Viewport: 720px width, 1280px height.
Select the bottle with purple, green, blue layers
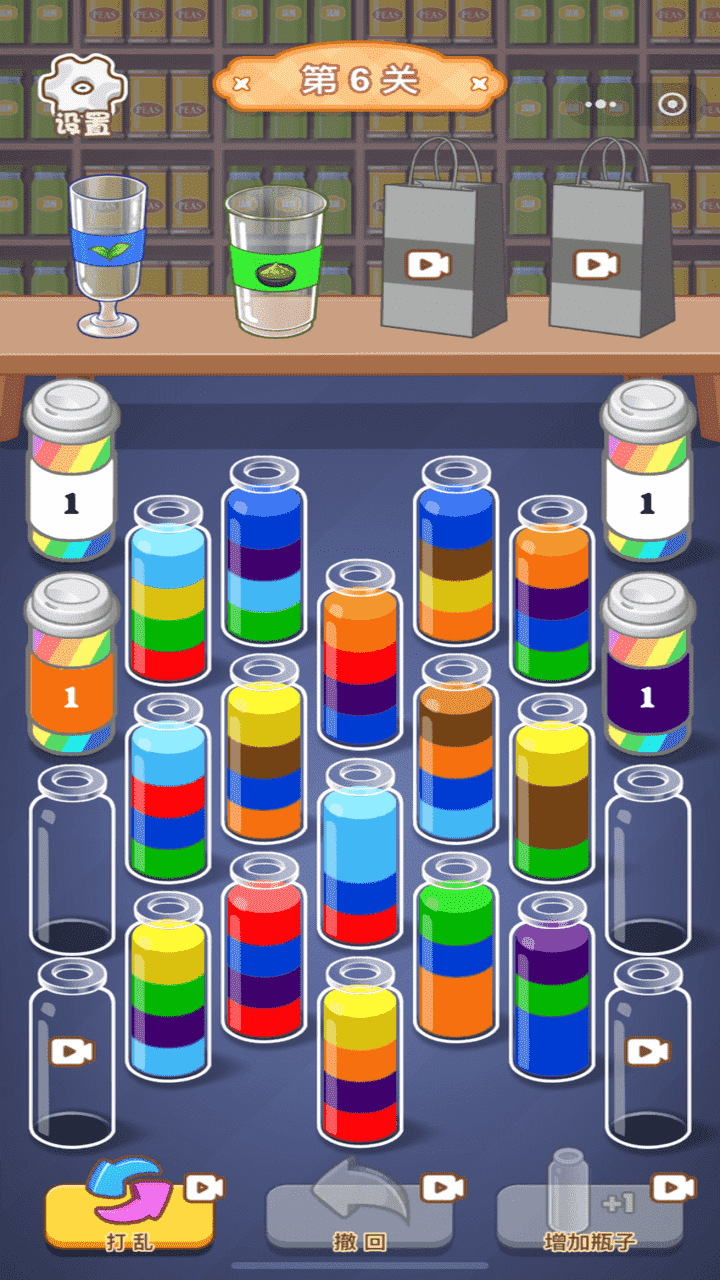(552, 990)
